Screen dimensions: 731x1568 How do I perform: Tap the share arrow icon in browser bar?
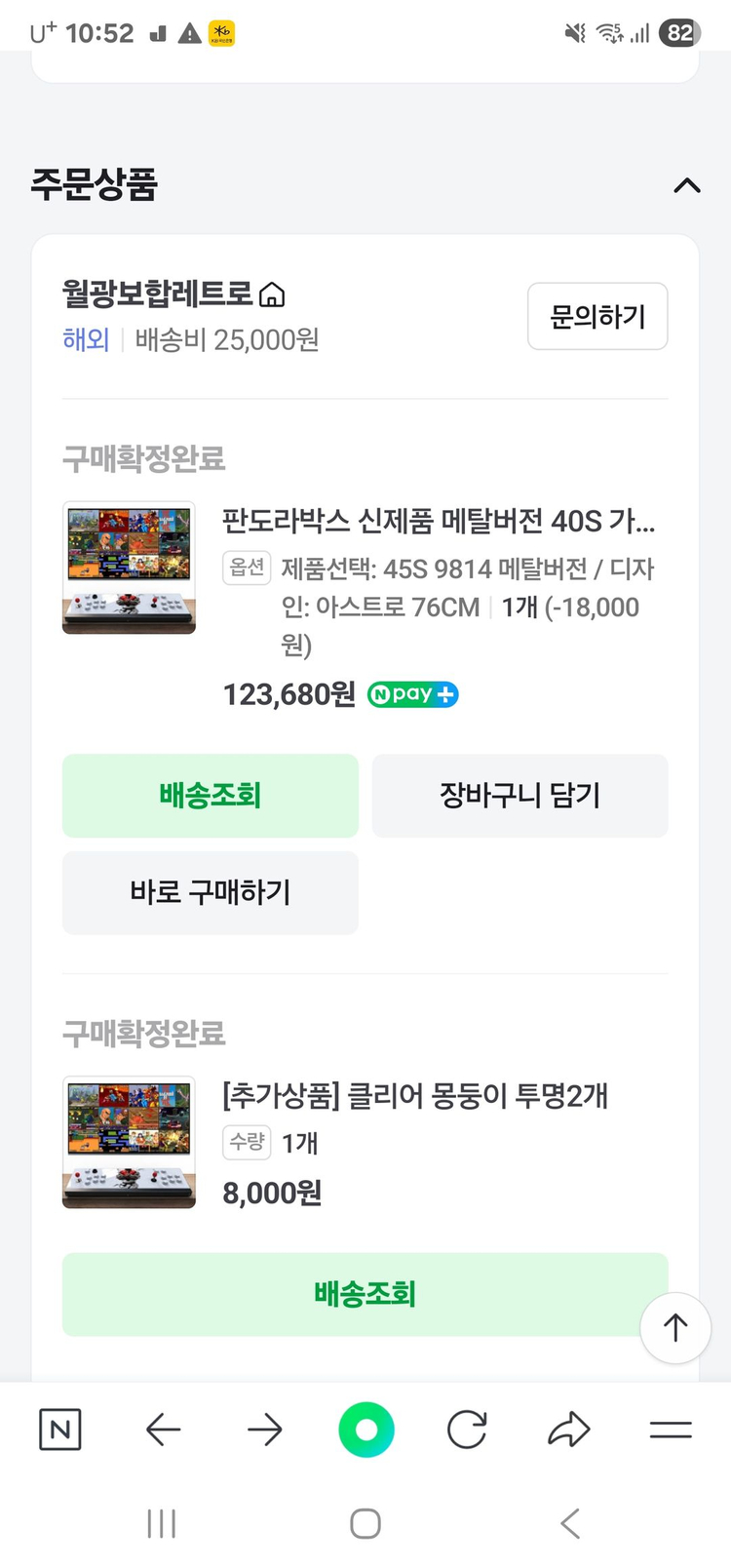coord(568,1430)
